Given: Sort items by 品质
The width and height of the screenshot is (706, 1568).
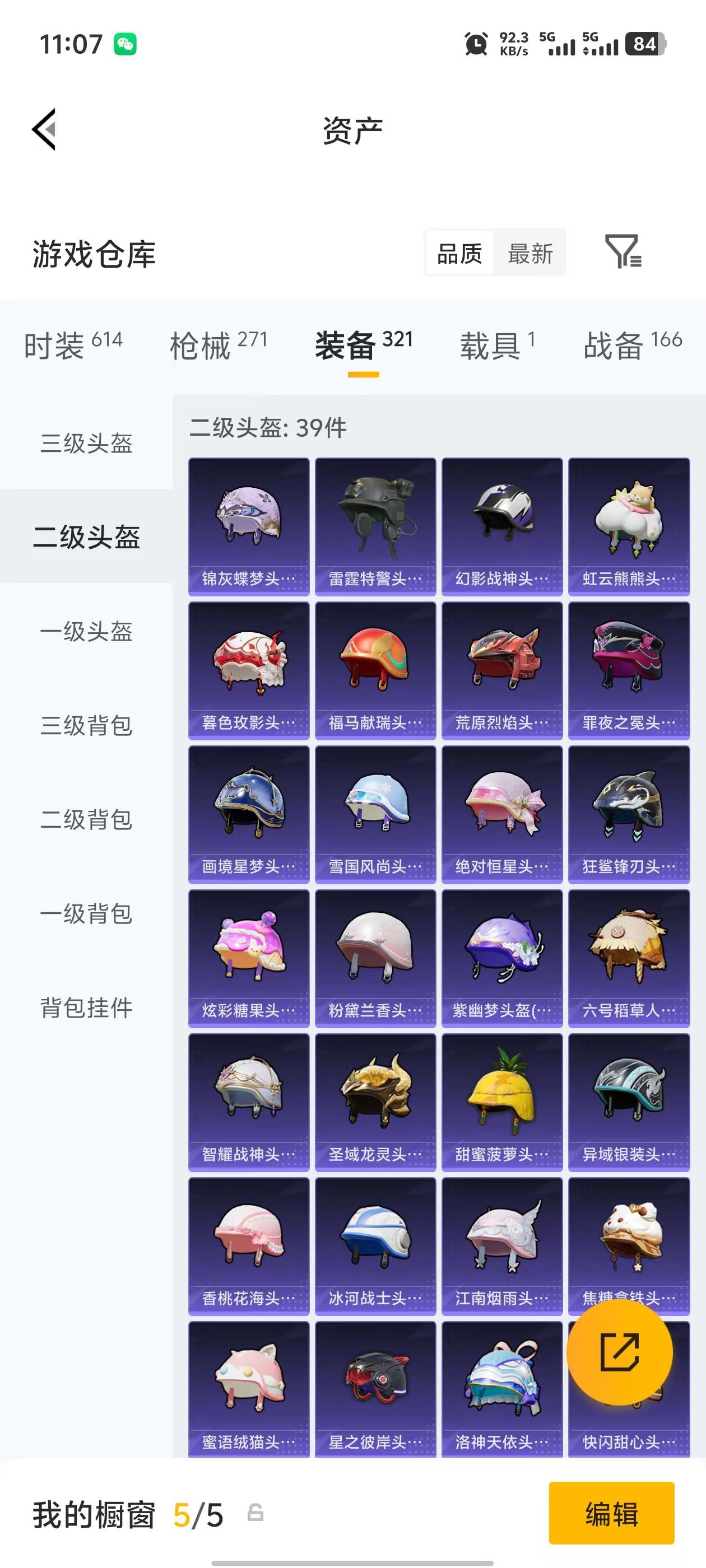Looking at the screenshot, I should coord(459,253).
